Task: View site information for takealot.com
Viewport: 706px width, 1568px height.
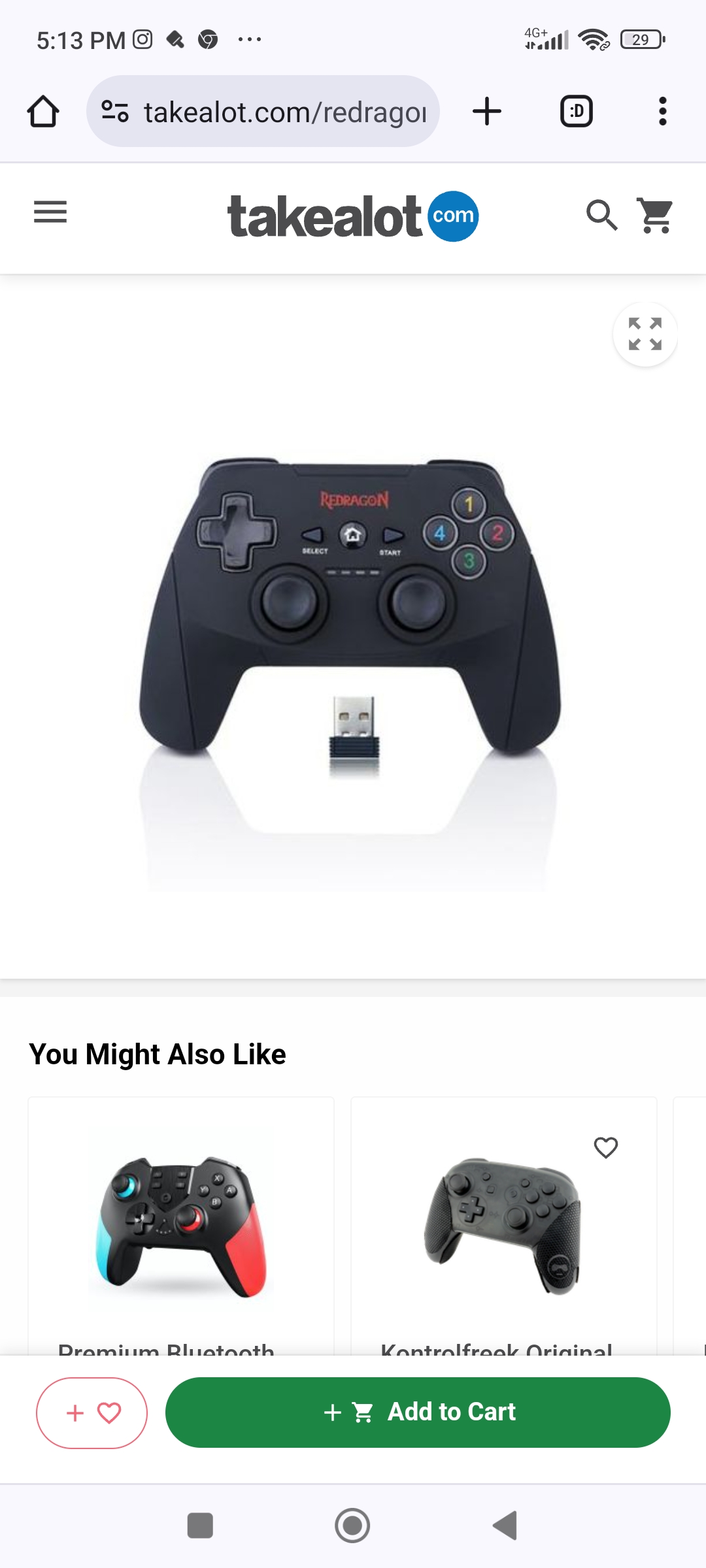Action: 115,111
